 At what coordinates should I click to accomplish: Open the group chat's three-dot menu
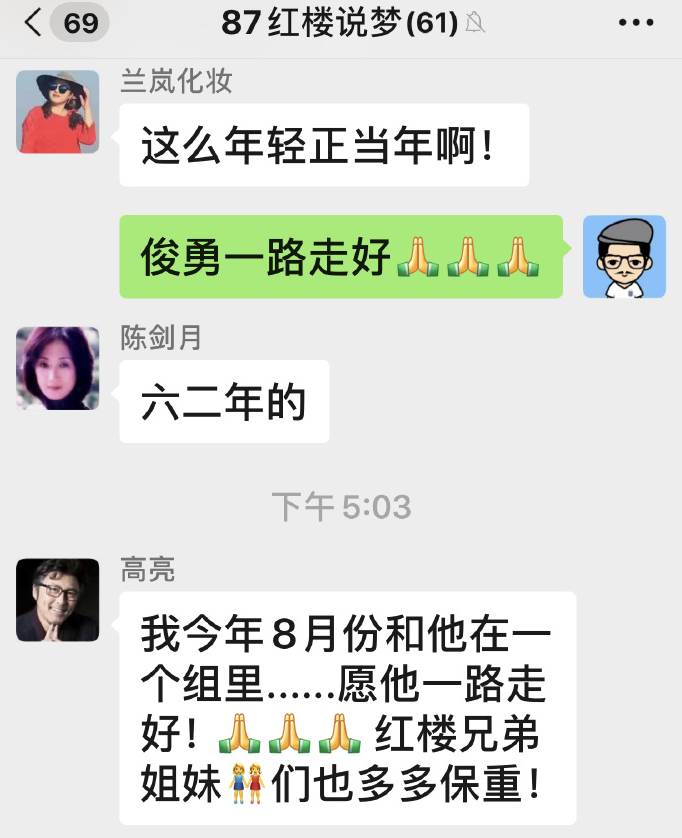(635, 22)
